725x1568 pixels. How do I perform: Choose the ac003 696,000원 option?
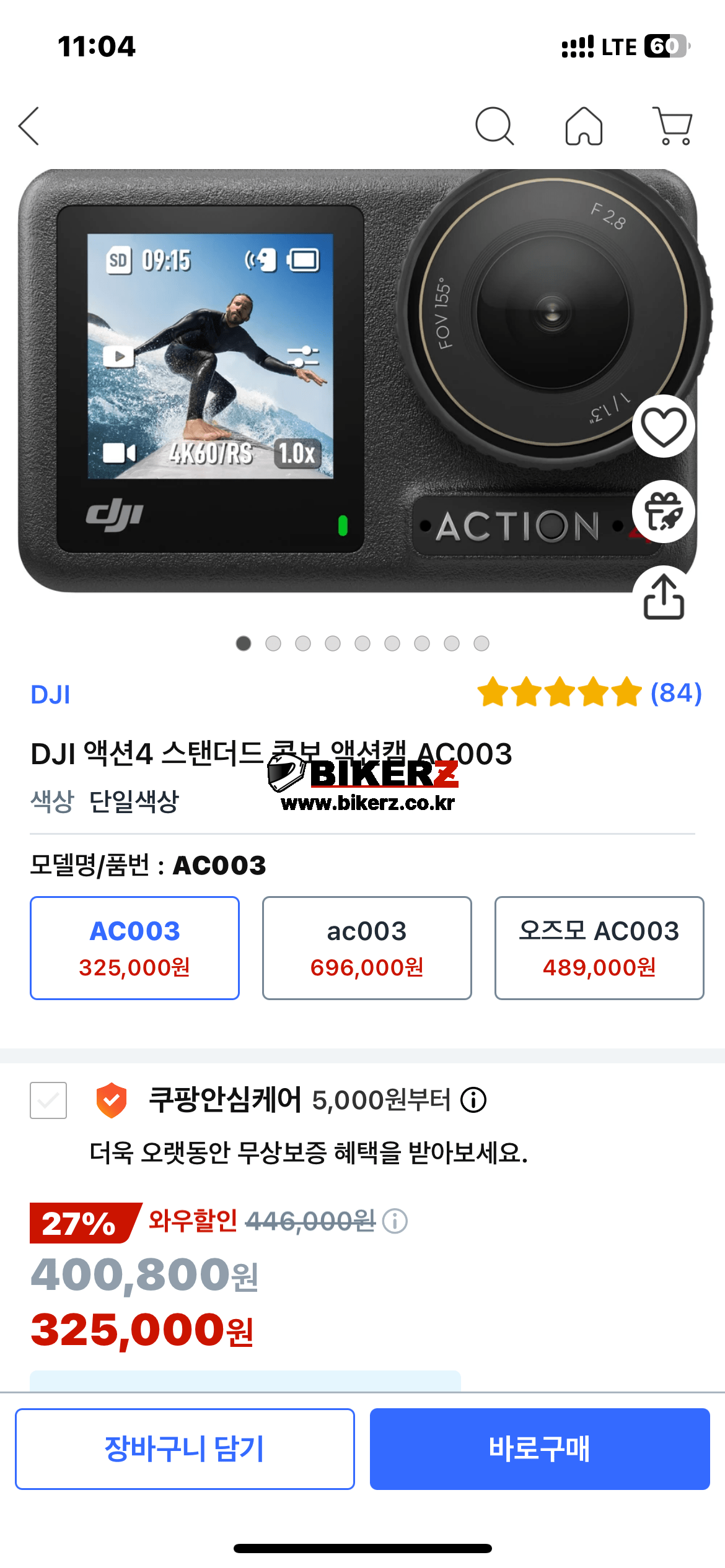[367, 947]
